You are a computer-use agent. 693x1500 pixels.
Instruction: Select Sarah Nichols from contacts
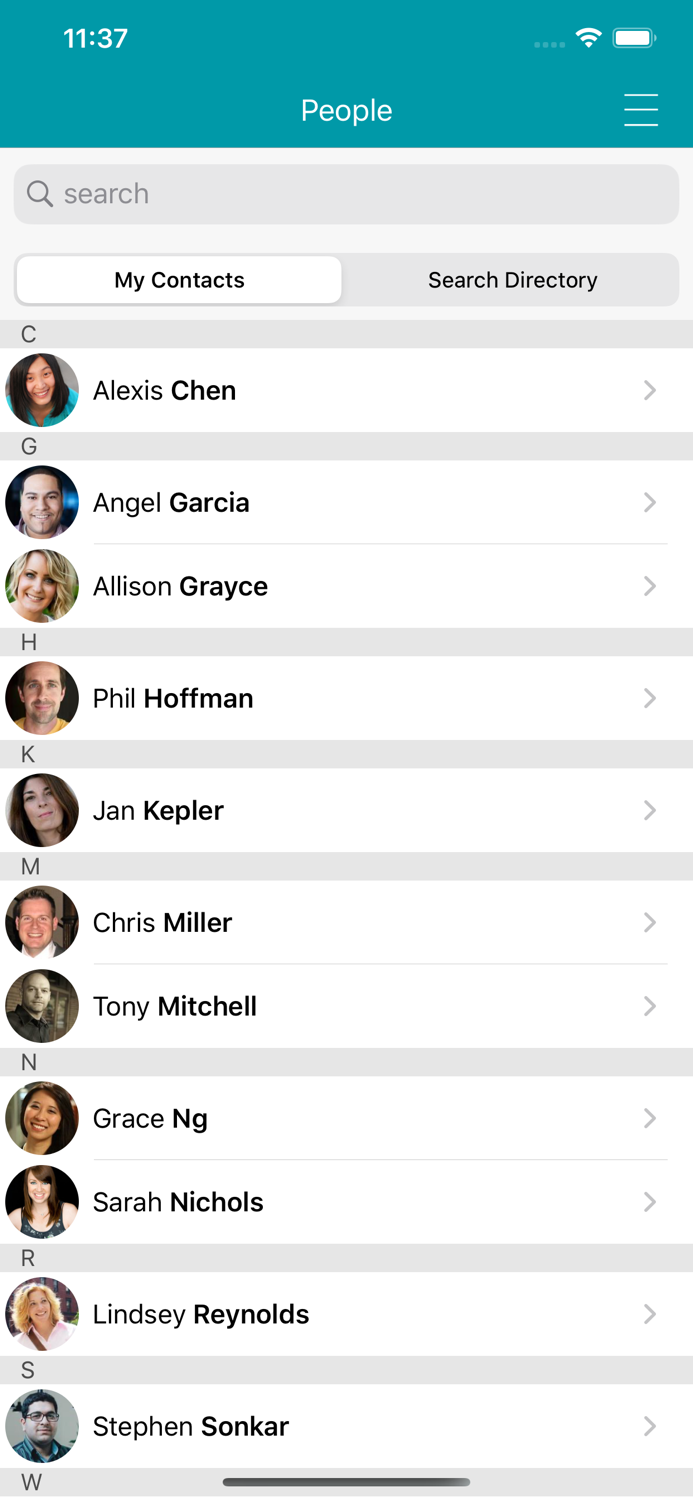pos(346,1202)
